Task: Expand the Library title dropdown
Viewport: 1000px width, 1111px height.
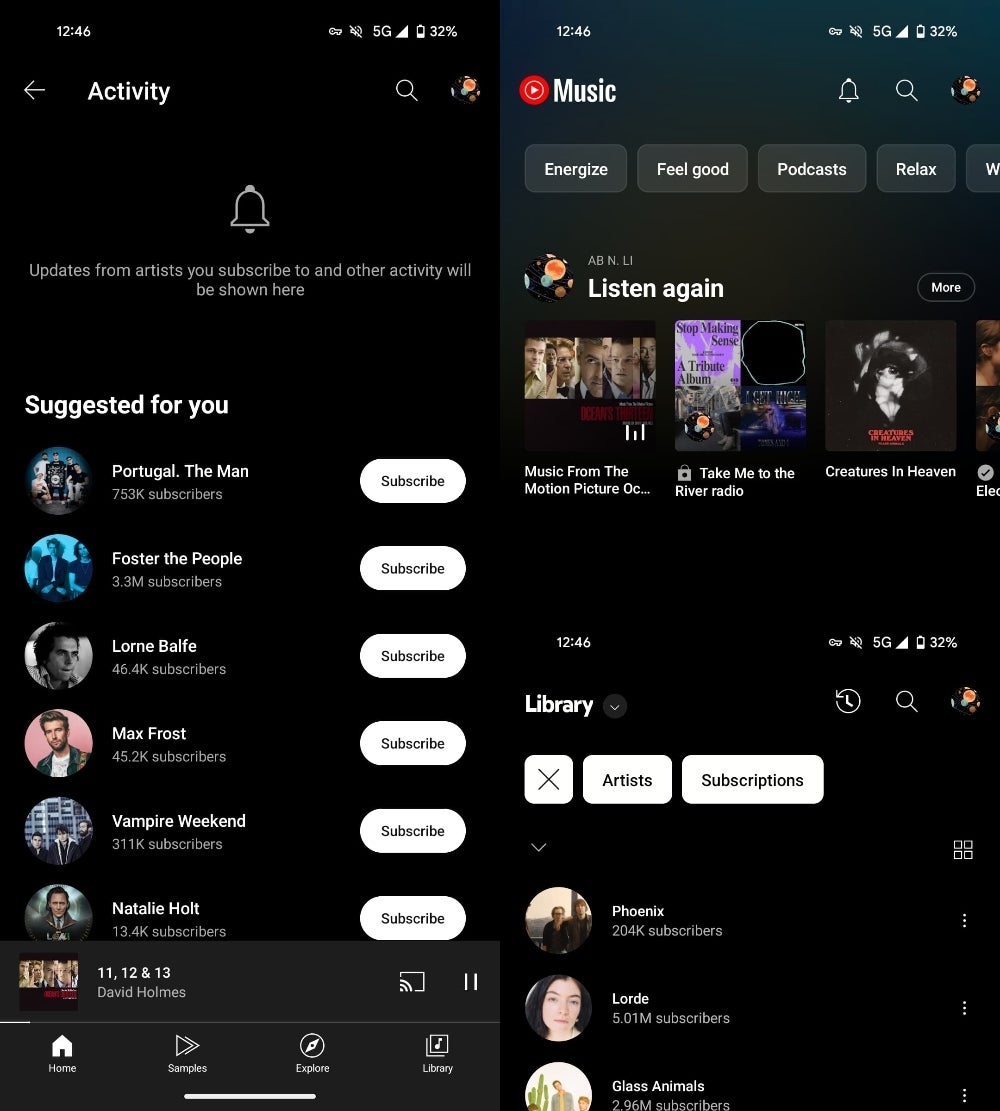Action: coord(614,706)
